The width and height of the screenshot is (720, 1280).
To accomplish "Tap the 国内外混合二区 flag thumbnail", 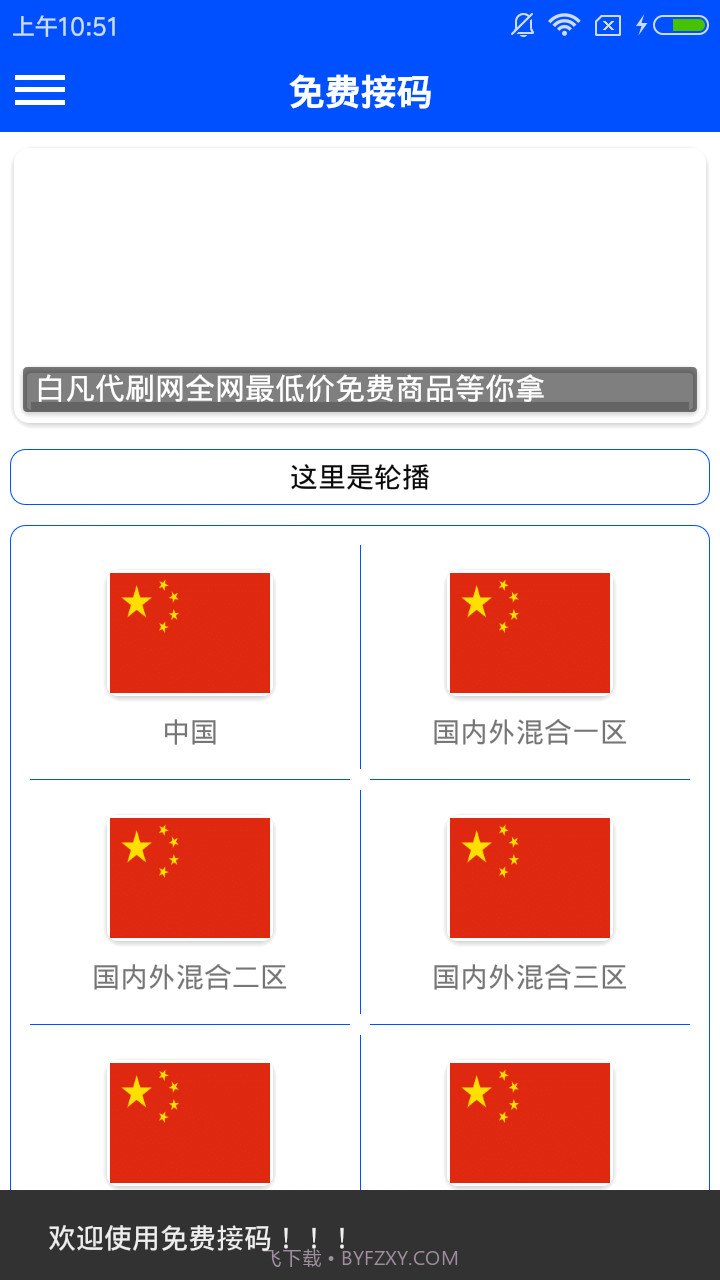I will 189,877.
